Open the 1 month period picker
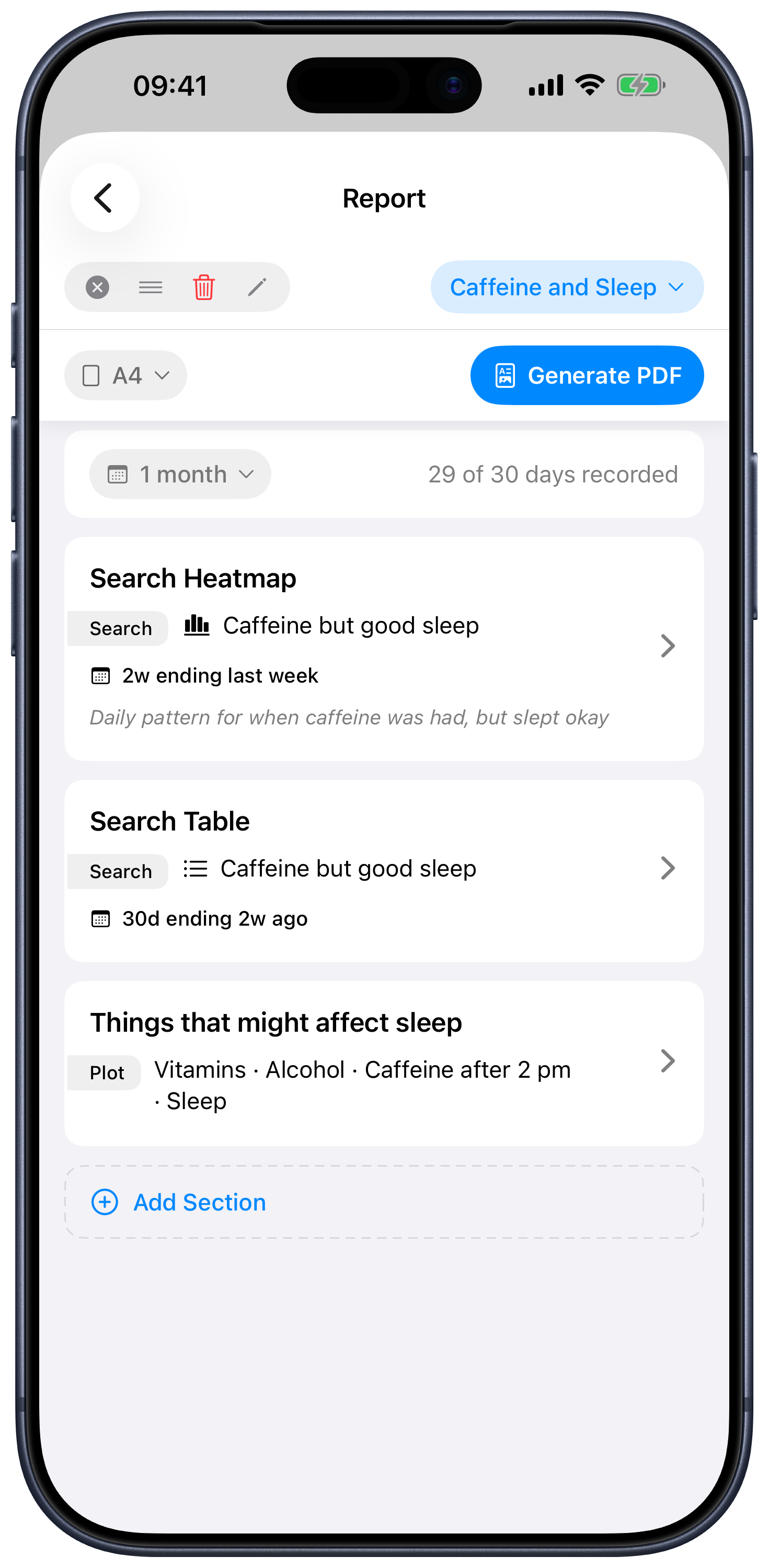This screenshot has height=1568, width=769. (180, 474)
